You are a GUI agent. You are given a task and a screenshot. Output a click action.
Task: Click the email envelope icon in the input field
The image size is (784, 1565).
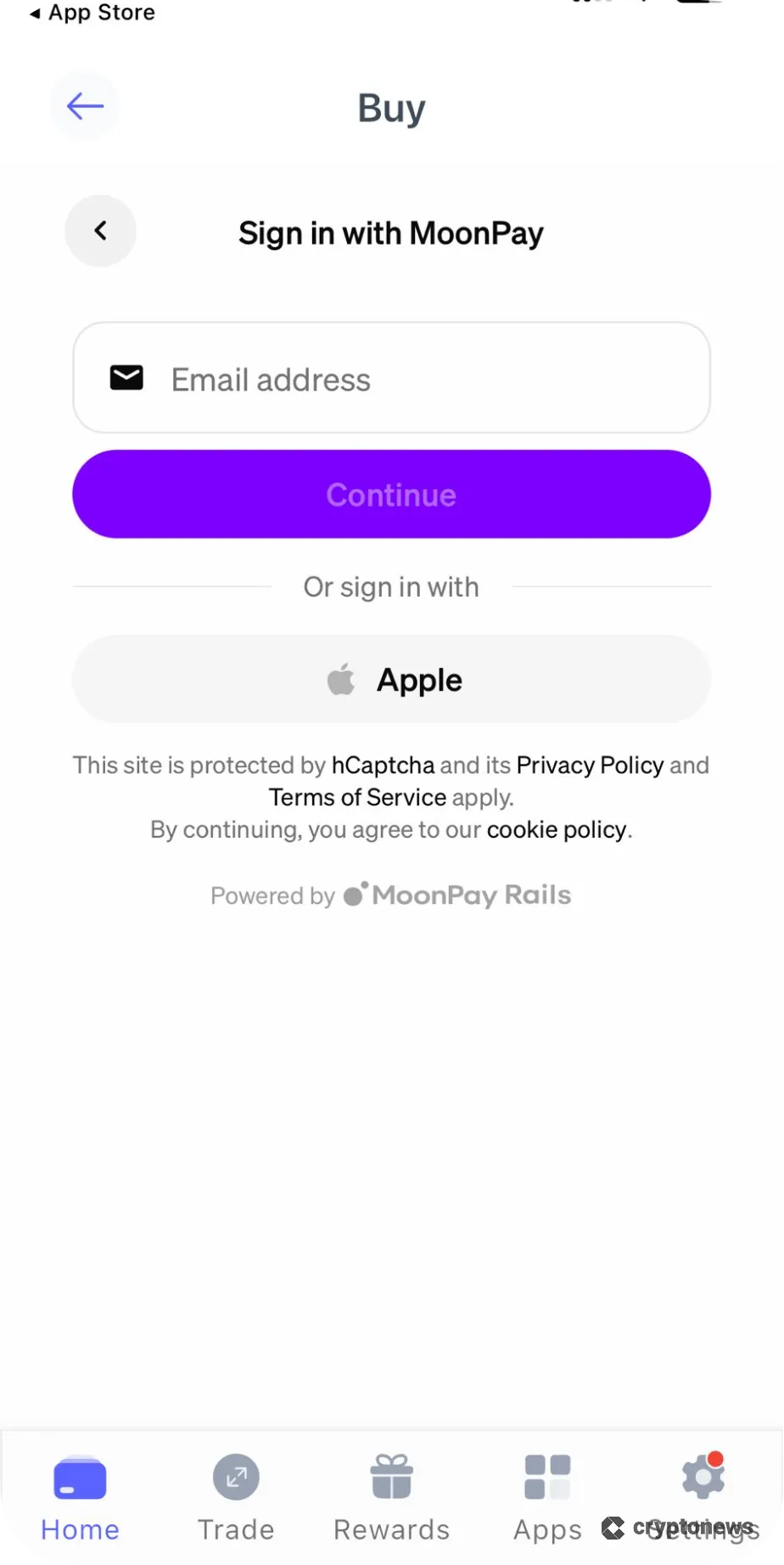[x=126, y=377]
